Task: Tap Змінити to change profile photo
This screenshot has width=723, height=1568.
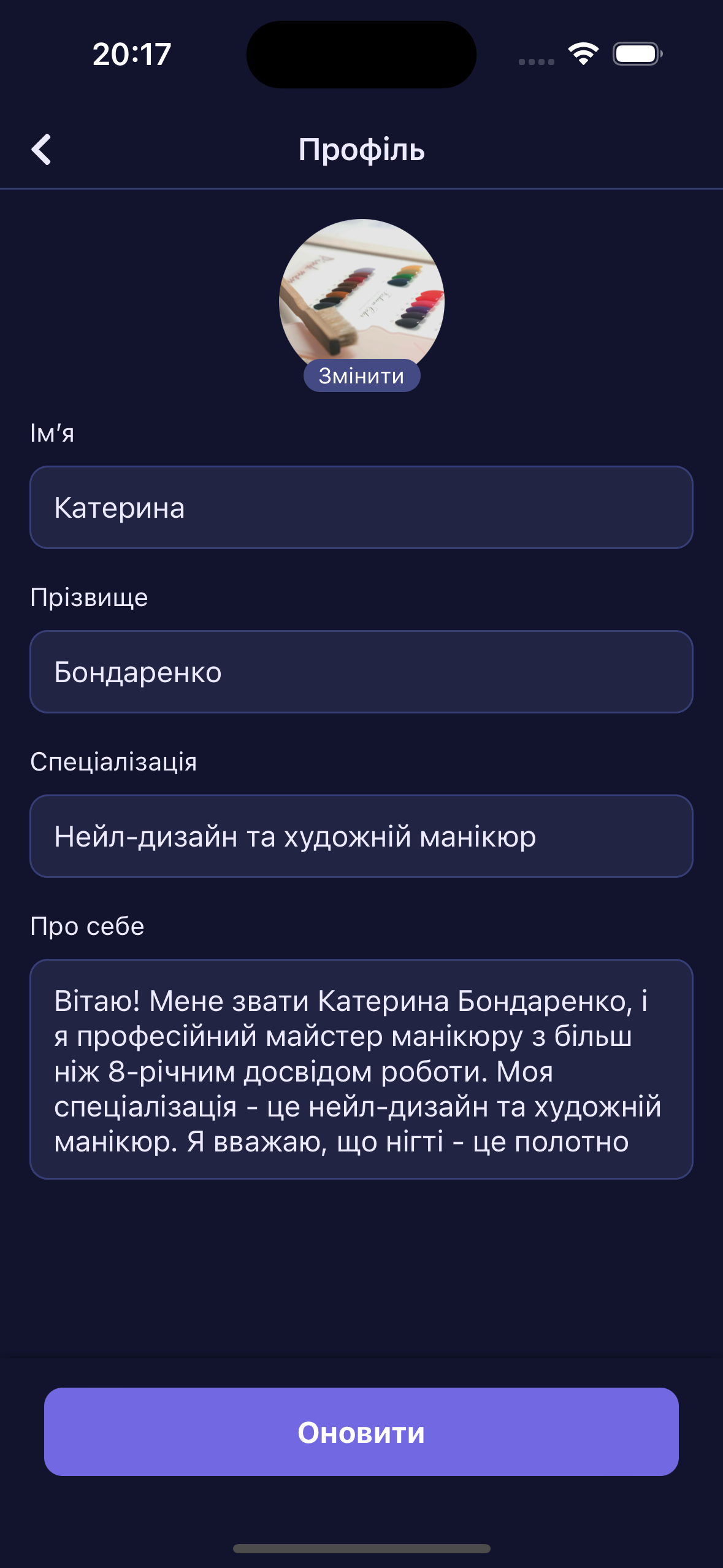Action: pos(361,375)
